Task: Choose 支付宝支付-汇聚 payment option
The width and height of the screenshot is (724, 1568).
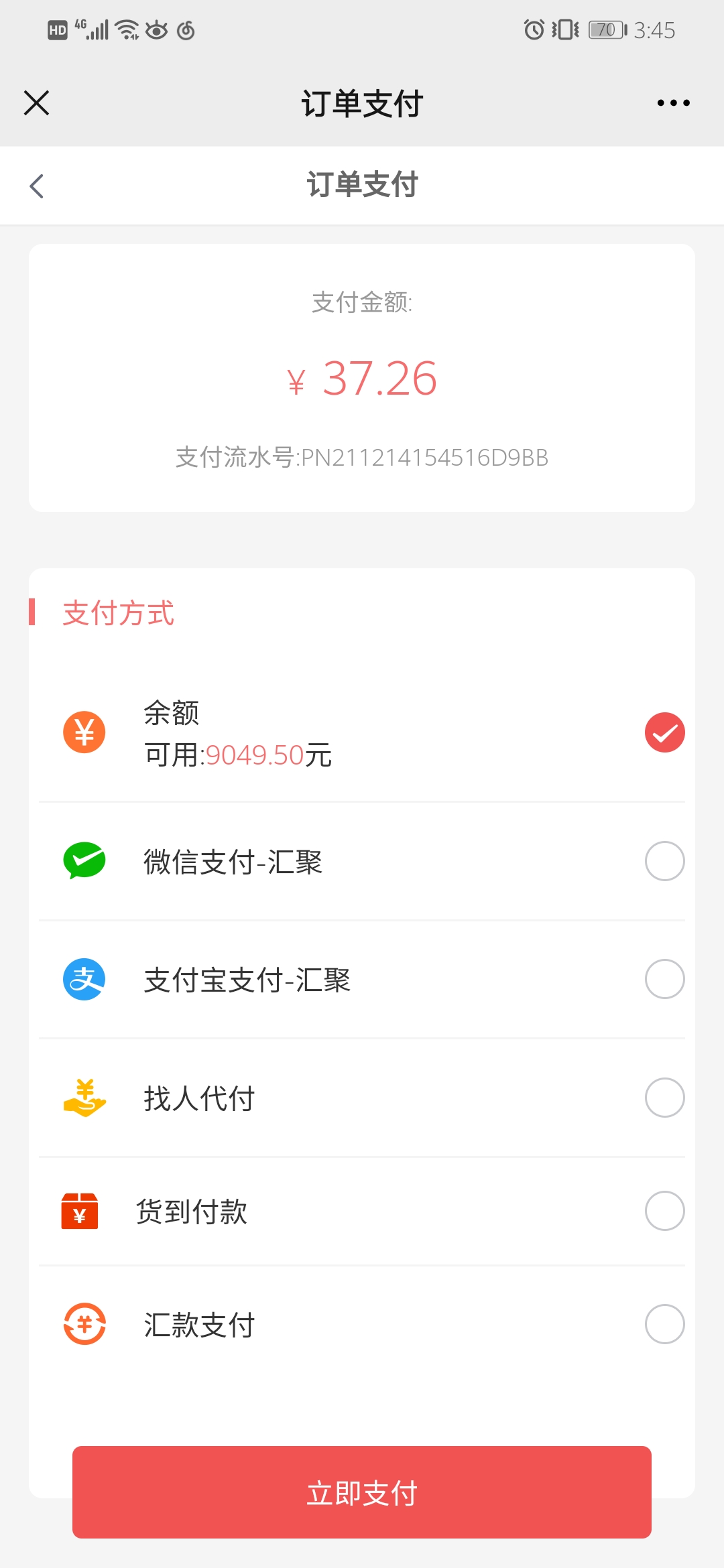Action: (x=362, y=980)
